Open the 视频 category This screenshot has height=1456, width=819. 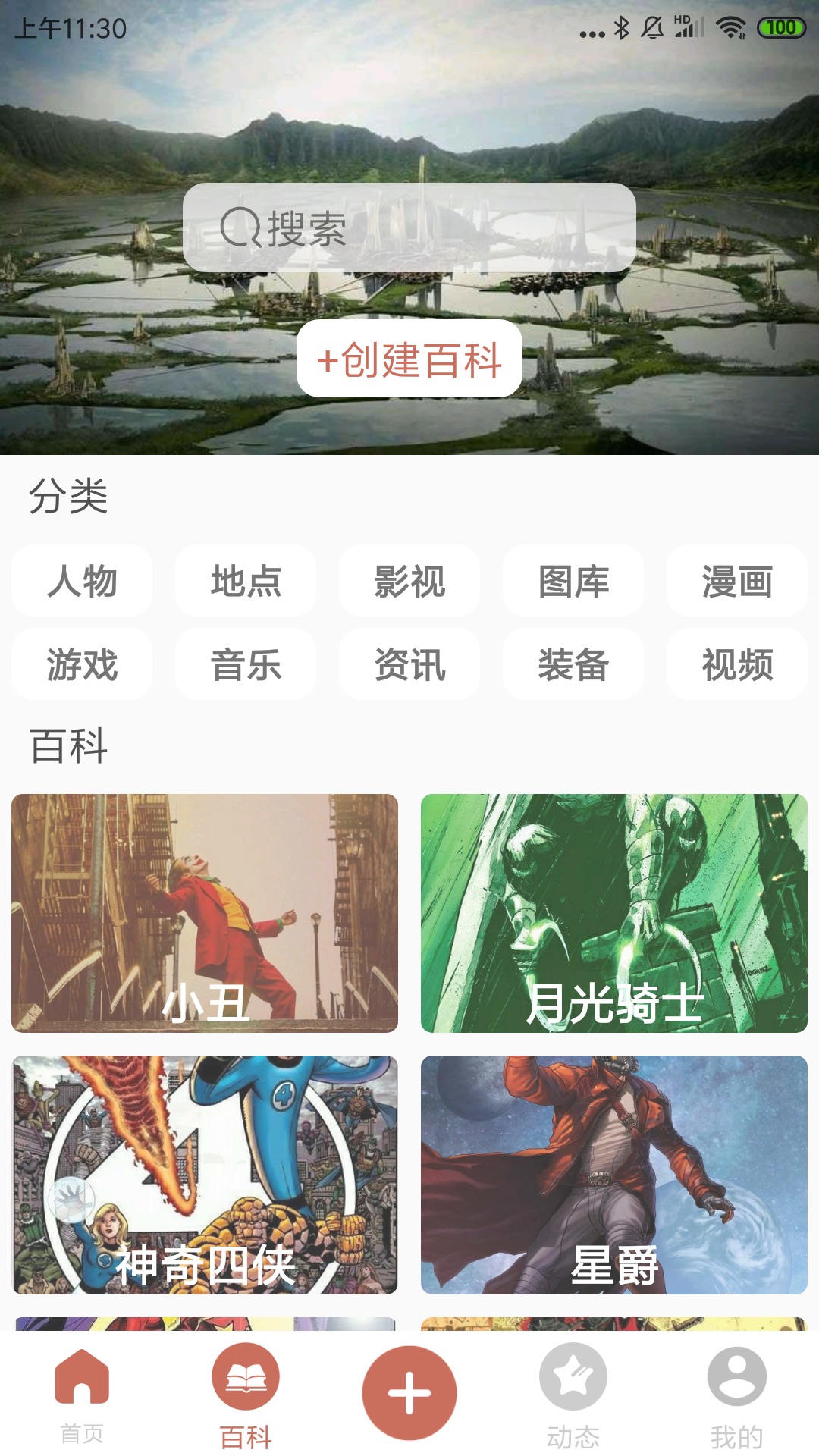(x=736, y=664)
